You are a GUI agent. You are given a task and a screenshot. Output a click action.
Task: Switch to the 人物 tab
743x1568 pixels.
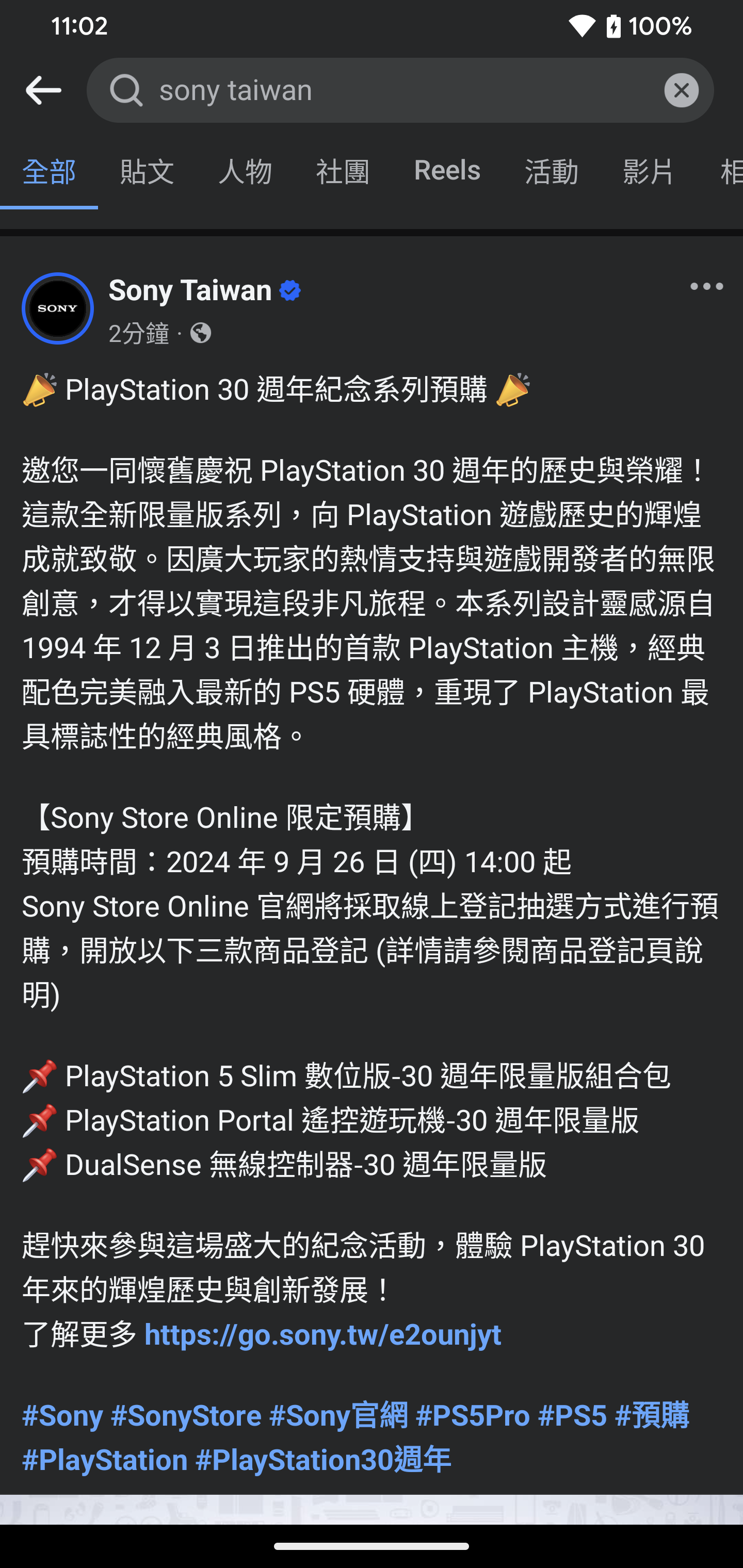pyautogui.click(x=245, y=171)
